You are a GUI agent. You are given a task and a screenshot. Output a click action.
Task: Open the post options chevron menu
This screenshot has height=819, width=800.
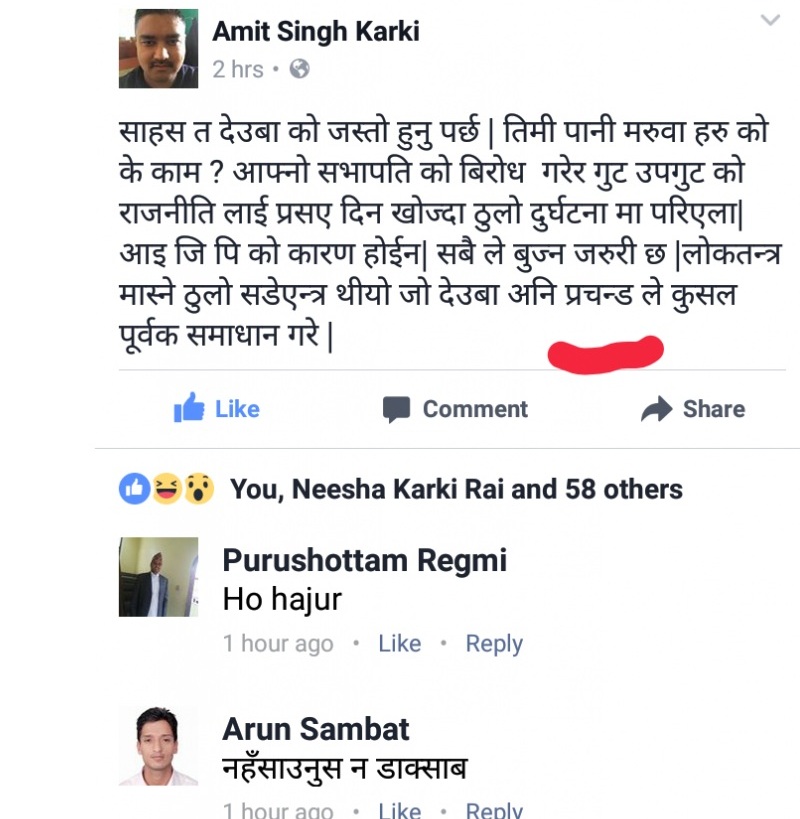pyautogui.click(x=769, y=21)
